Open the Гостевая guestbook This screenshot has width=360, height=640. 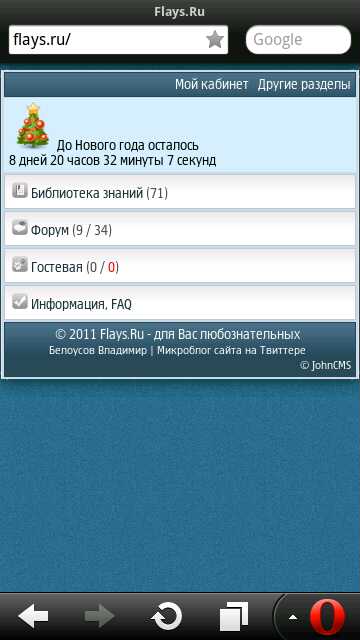180,267
